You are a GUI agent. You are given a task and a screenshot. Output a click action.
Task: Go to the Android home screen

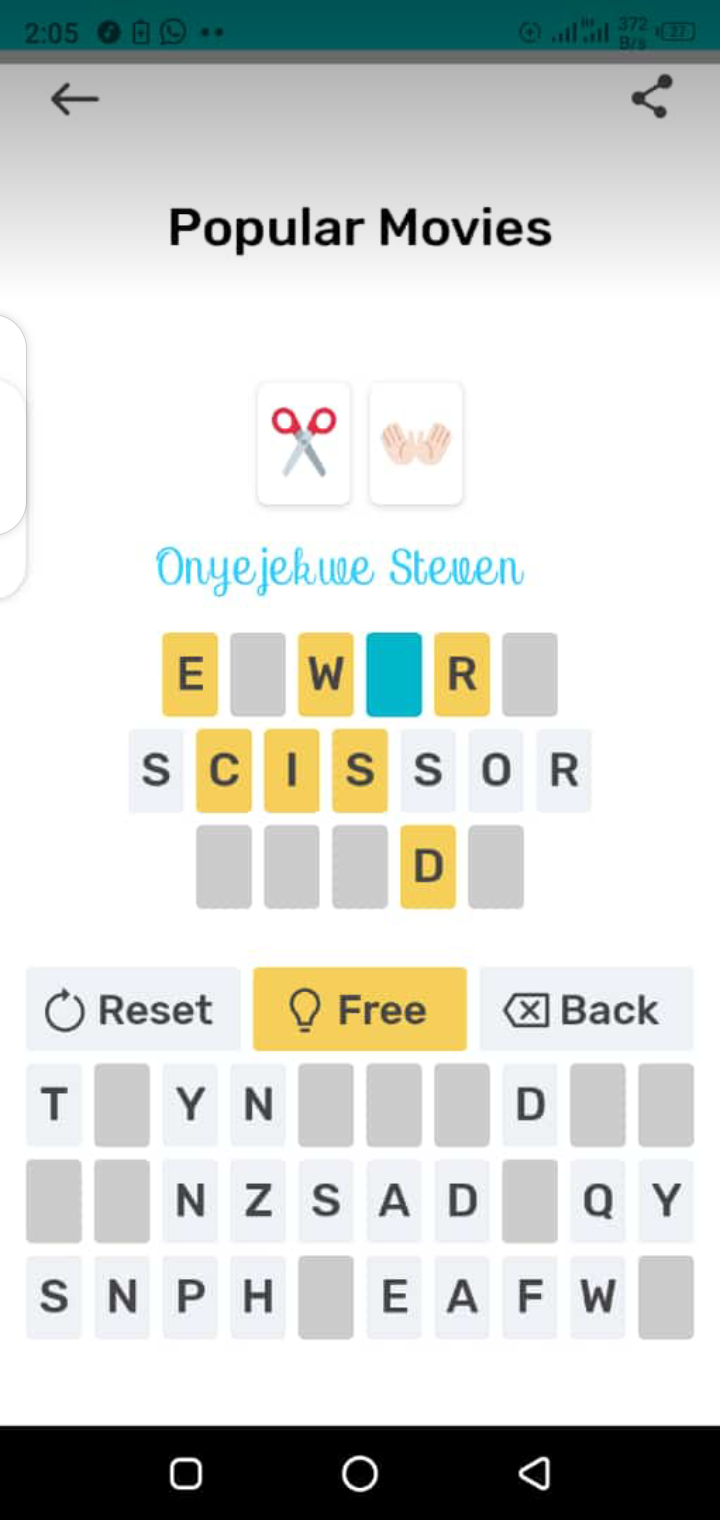click(360, 1473)
